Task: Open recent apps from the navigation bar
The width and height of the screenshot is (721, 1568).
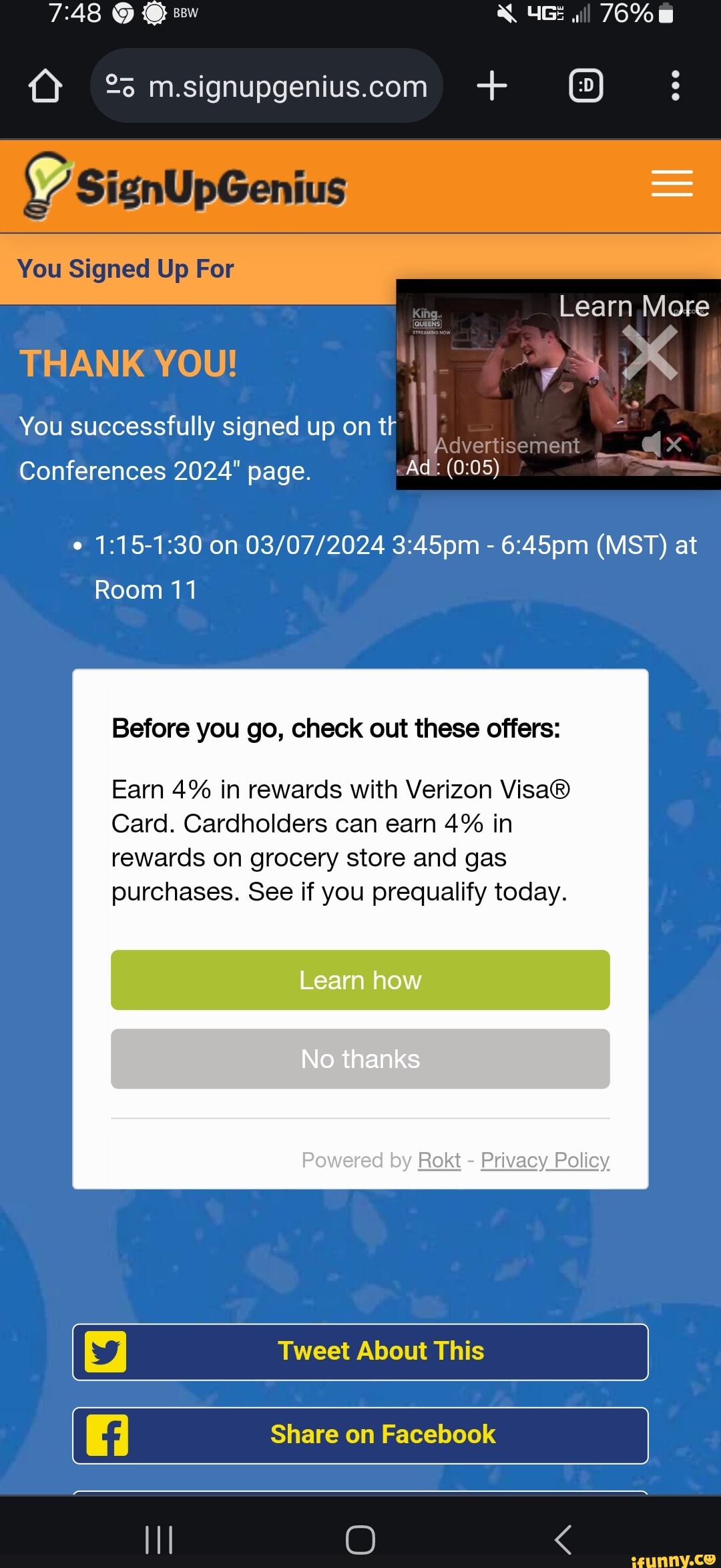Action: click(x=159, y=1539)
